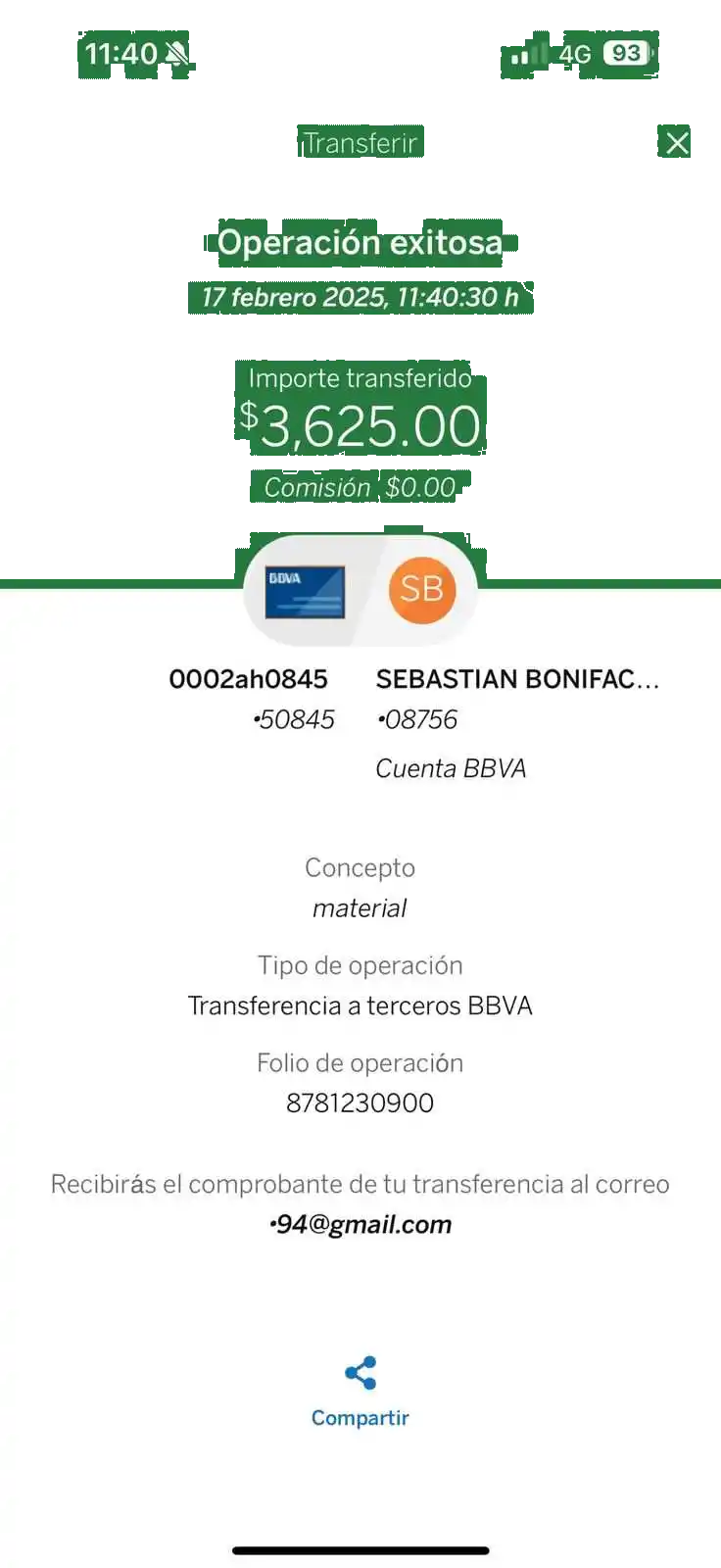The image size is (721, 1568).
Task: Close the transfer confirmation screen
Action: pos(676,143)
